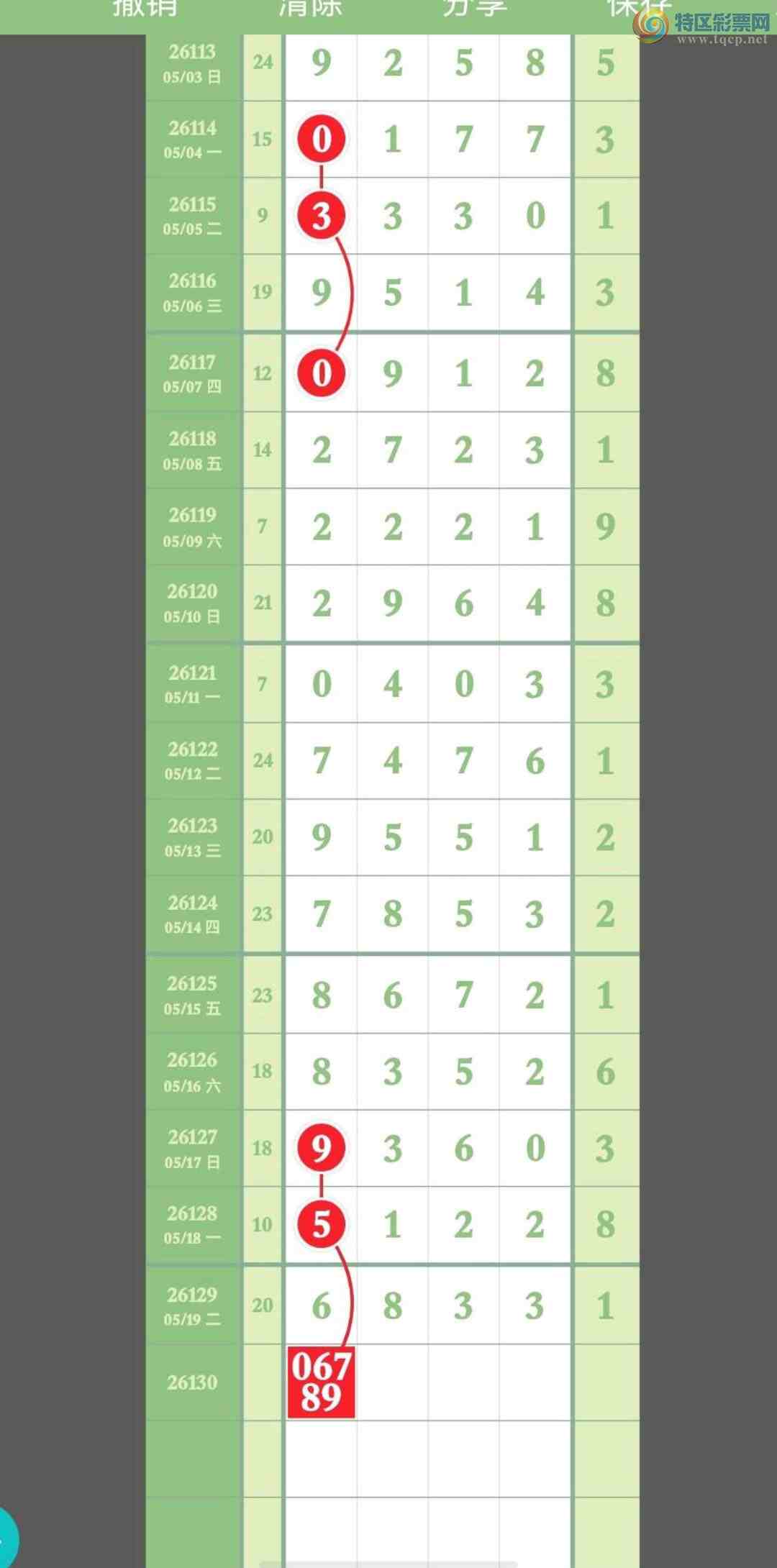Clear all marks using 清除
777x1568 pixels.
pos(310,8)
